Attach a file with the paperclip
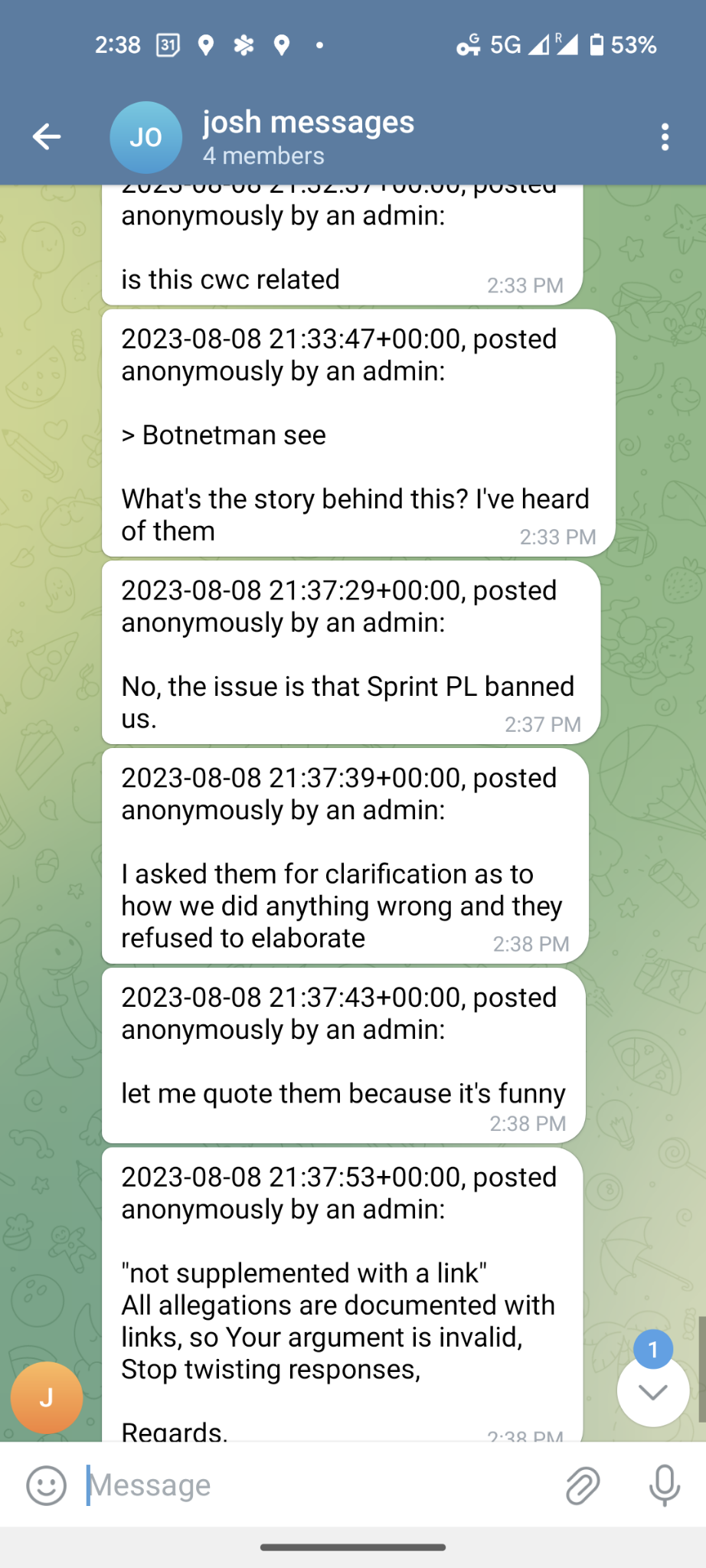 [x=583, y=1485]
